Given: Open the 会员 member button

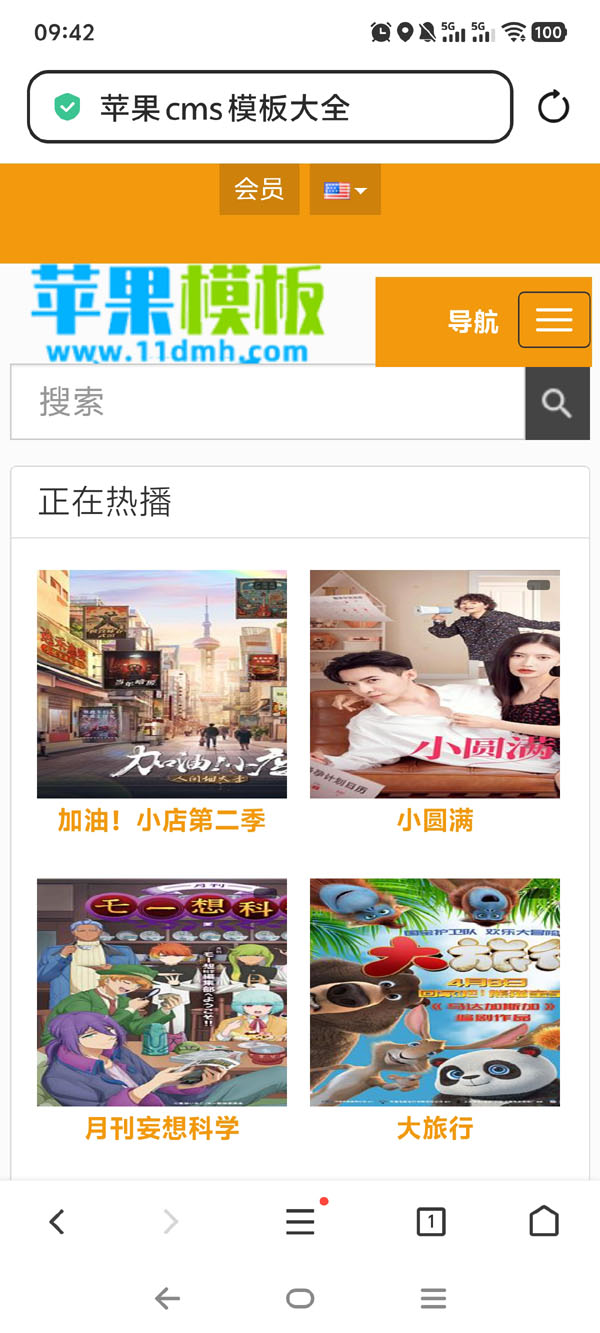Looking at the screenshot, I should click(259, 189).
